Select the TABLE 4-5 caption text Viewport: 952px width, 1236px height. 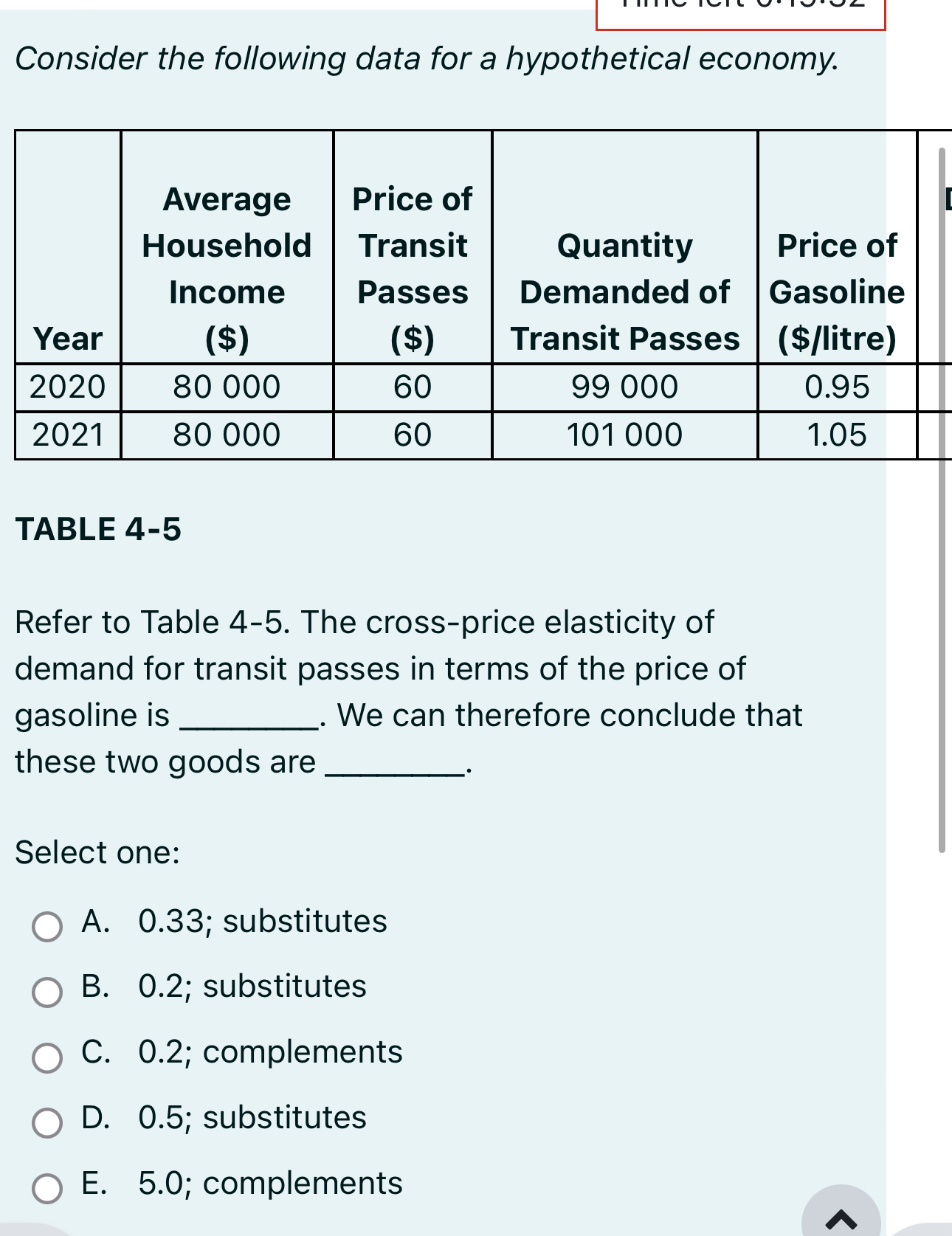tap(100, 529)
